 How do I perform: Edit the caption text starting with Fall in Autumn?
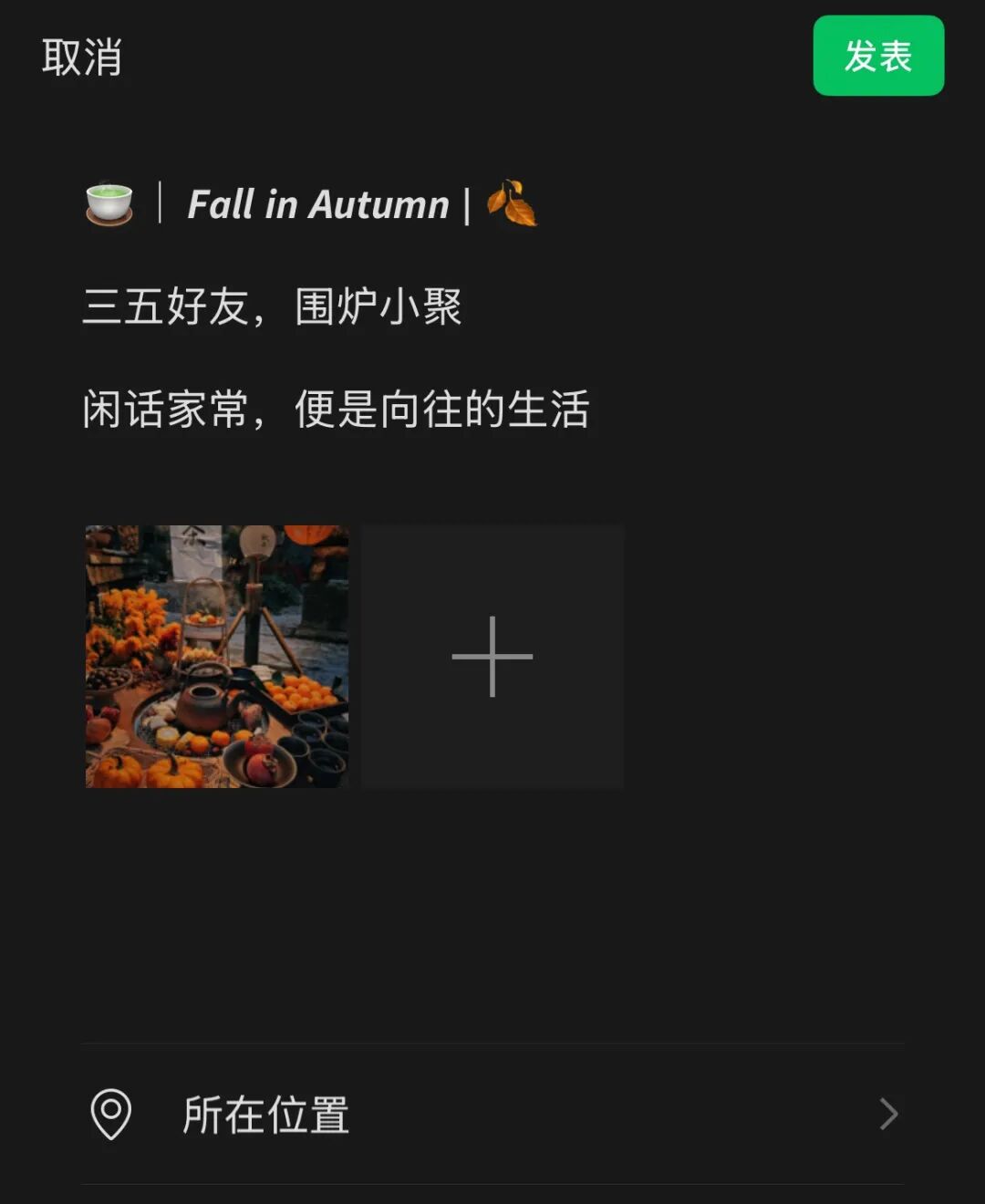(317, 205)
